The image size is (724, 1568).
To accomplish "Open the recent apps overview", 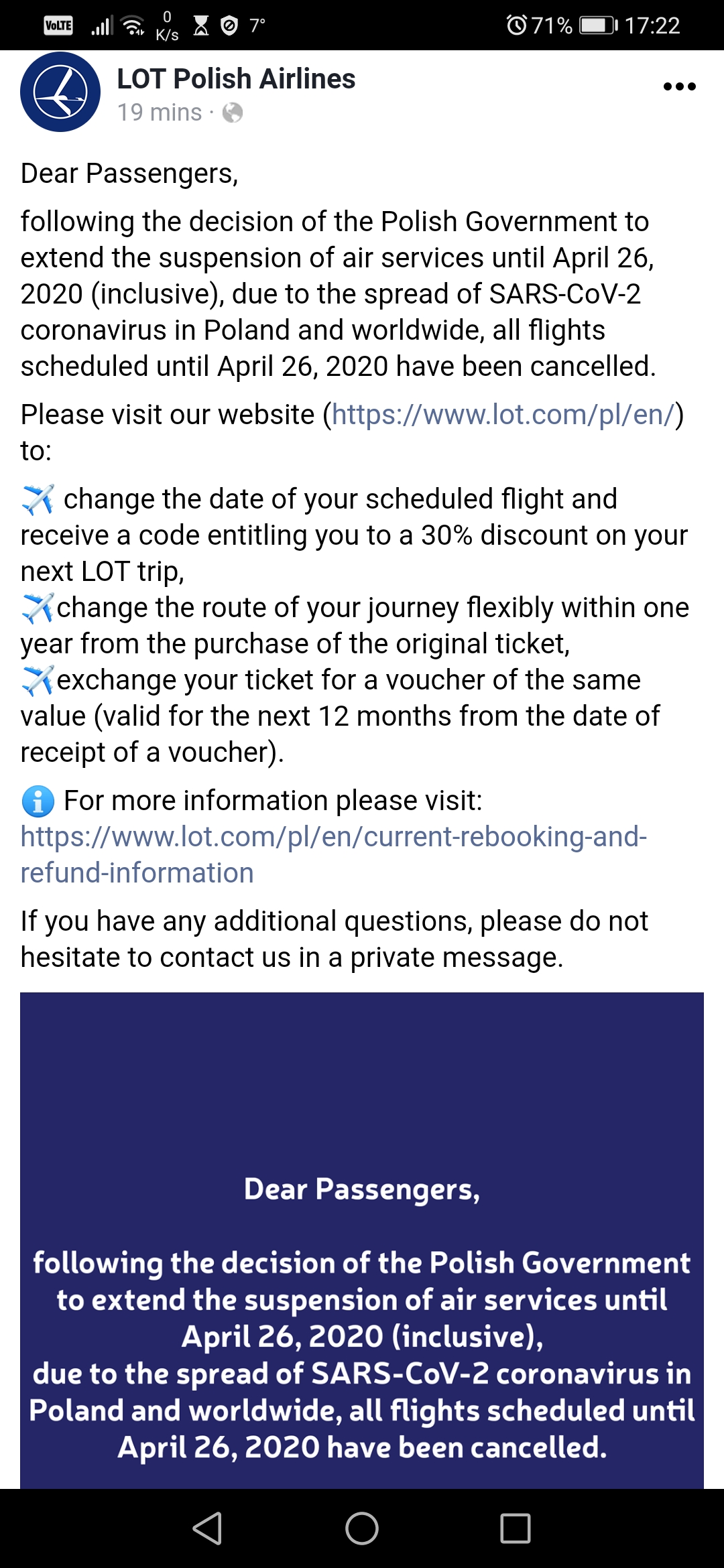I will 516,1528.
